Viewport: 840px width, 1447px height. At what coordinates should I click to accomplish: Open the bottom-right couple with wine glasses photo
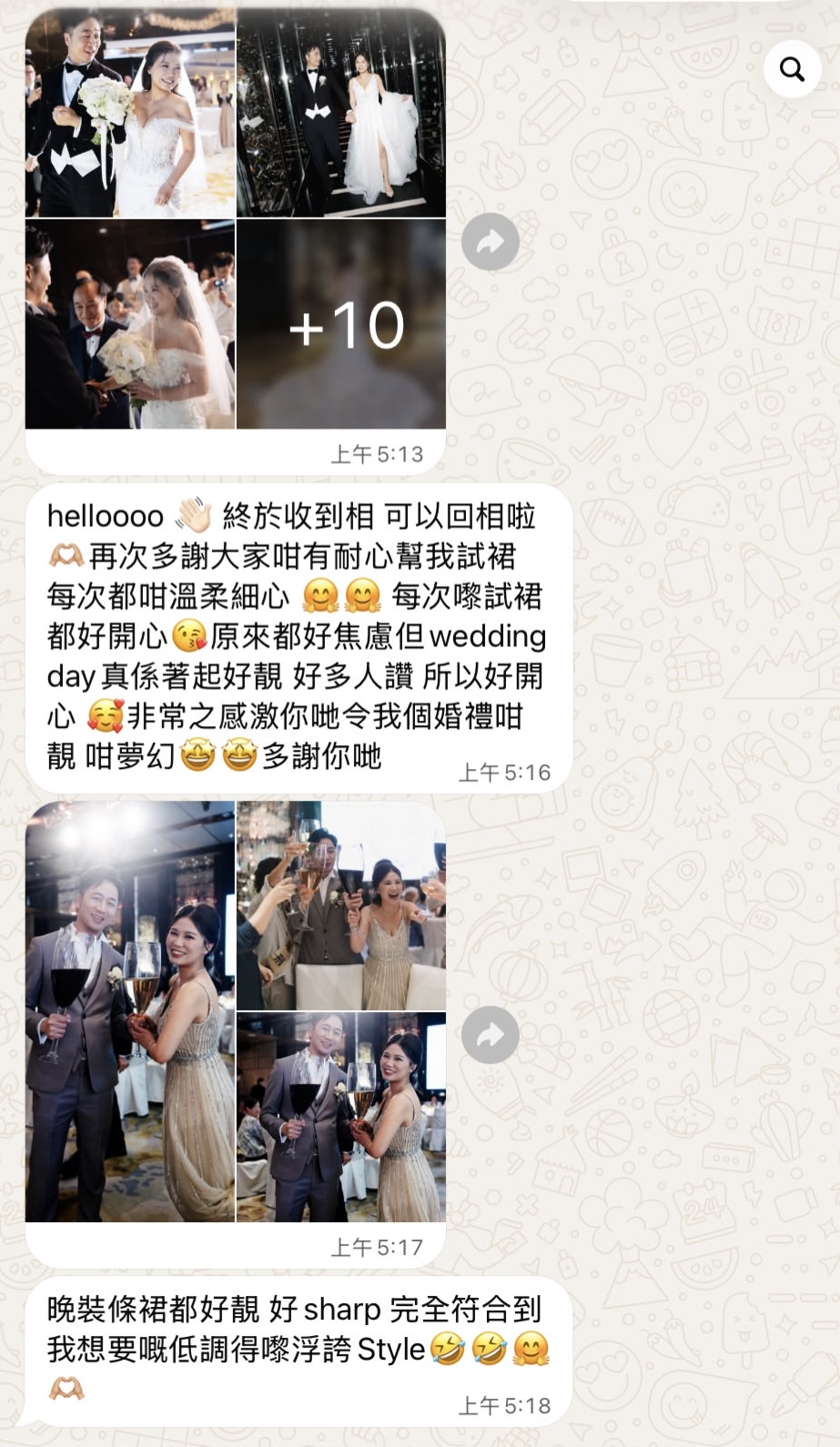coord(341,1117)
